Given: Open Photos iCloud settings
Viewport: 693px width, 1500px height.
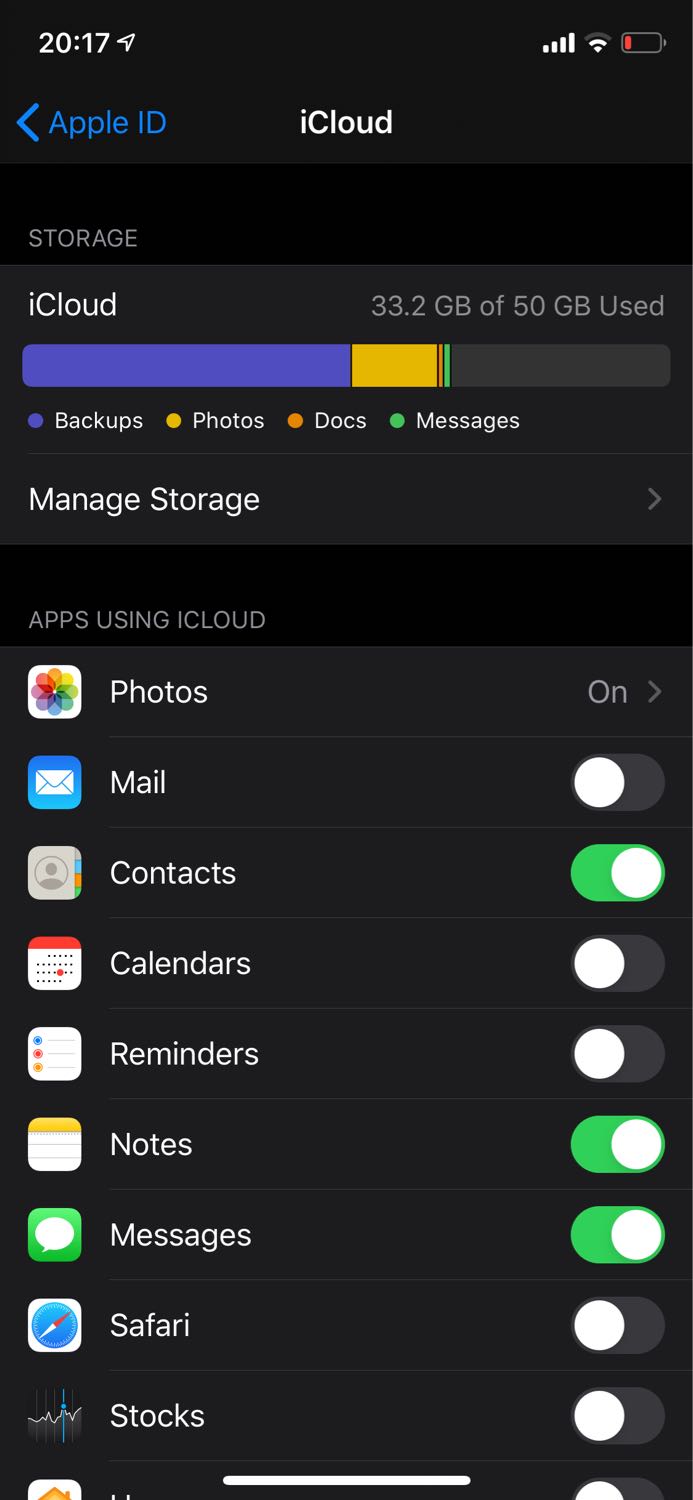Looking at the screenshot, I should coord(346,692).
